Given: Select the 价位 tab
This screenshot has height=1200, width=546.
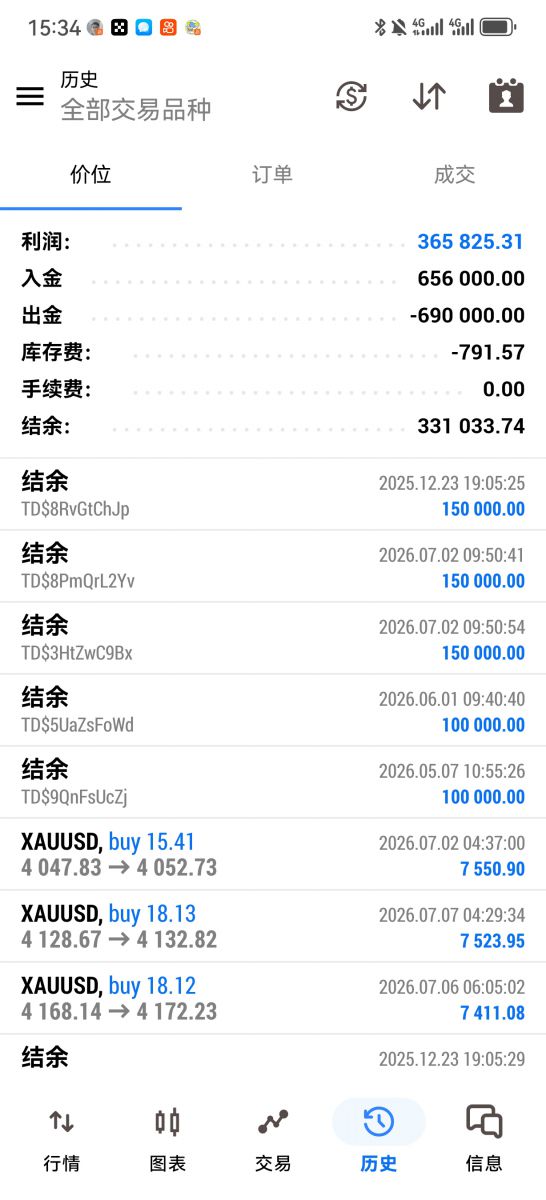Looking at the screenshot, I should 91,175.
